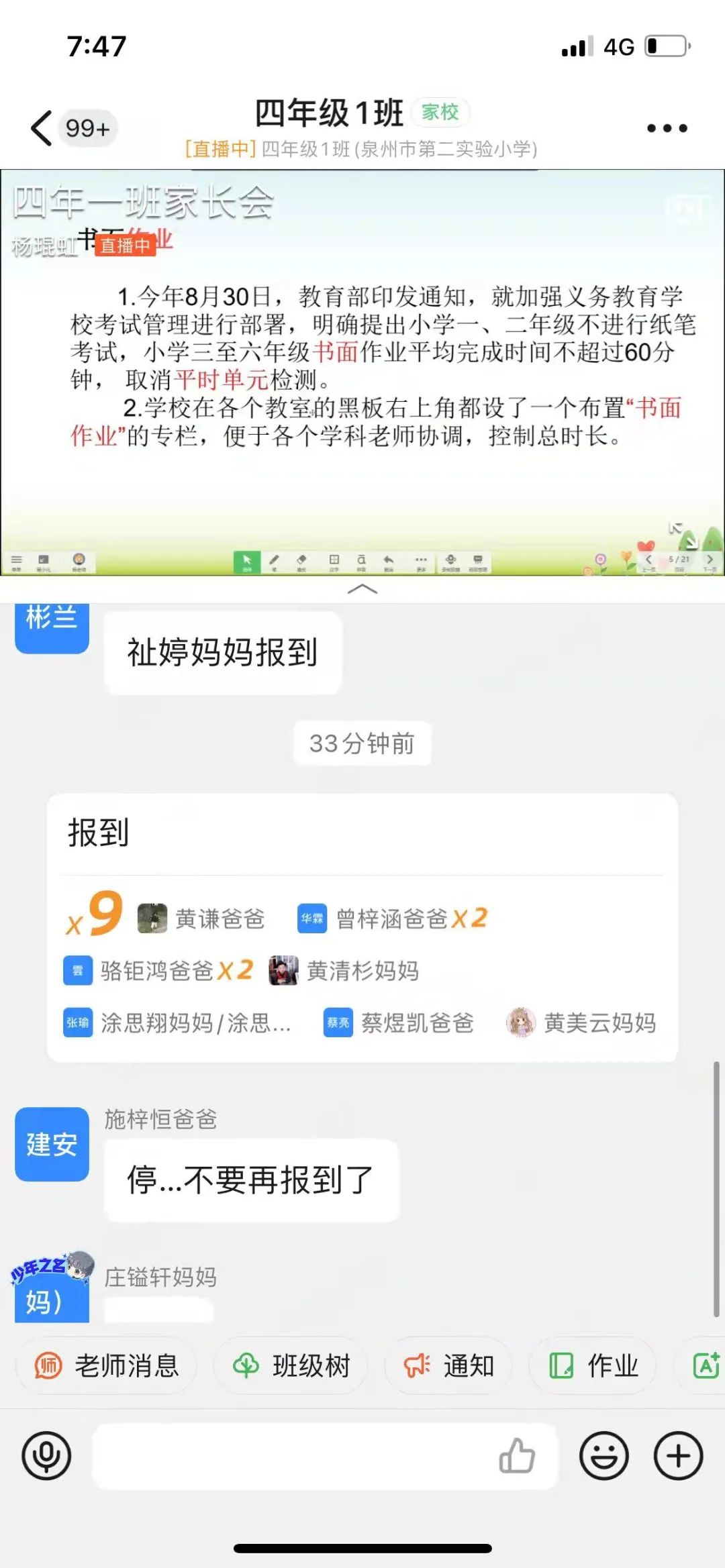View 庄镒轩妈妈 profile avatar
Viewport: 725px width, 1568px height.
click(x=52, y=1288)
